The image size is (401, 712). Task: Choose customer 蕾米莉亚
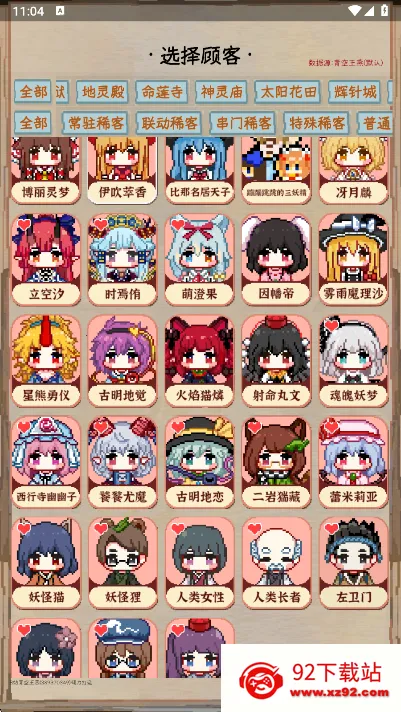point(354,462)
